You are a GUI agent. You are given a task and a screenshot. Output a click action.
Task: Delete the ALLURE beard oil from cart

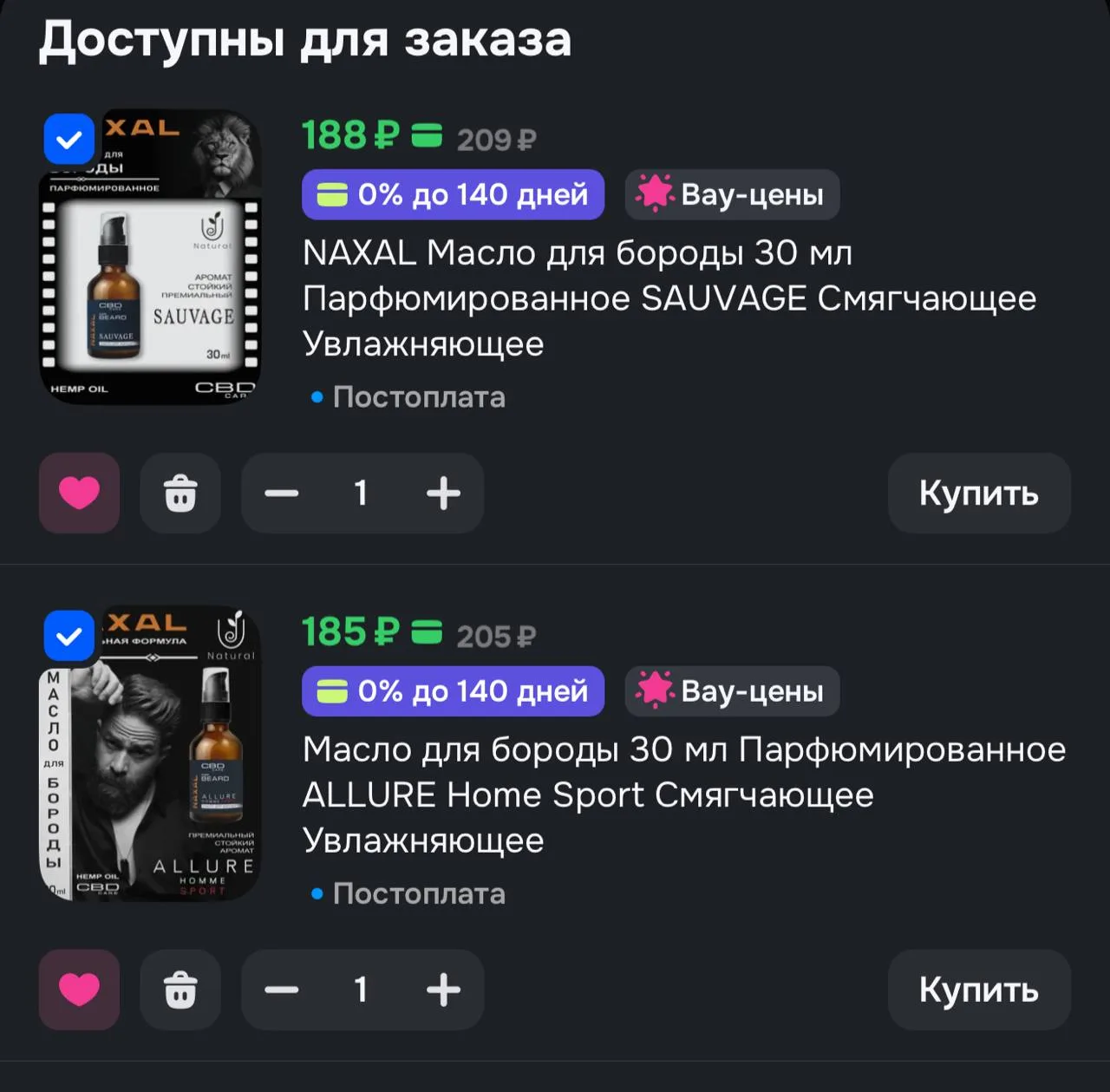click(180, 990)
